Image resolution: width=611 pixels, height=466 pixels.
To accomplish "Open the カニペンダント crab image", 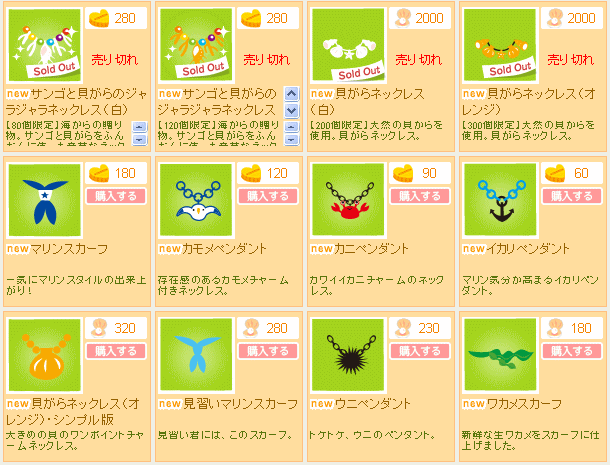I will tap(348, 198).
